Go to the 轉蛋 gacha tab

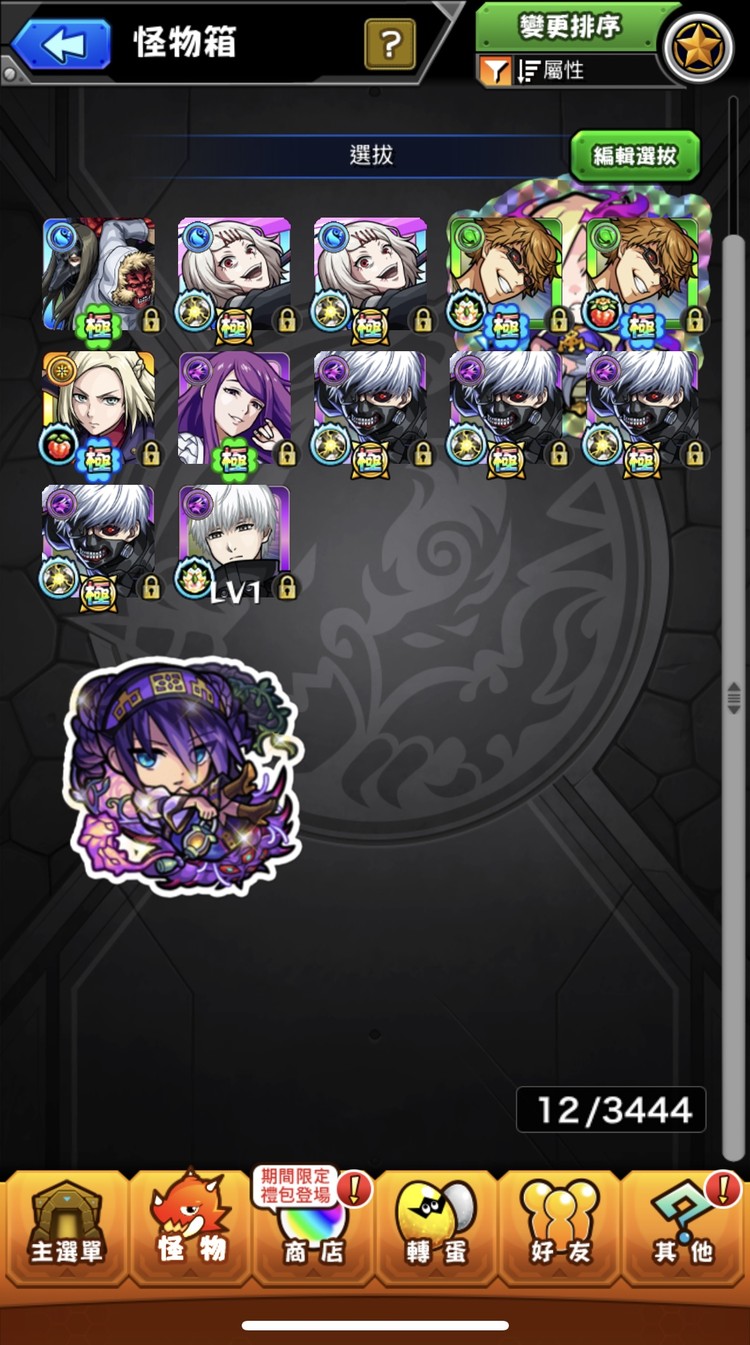[437, 1228]
